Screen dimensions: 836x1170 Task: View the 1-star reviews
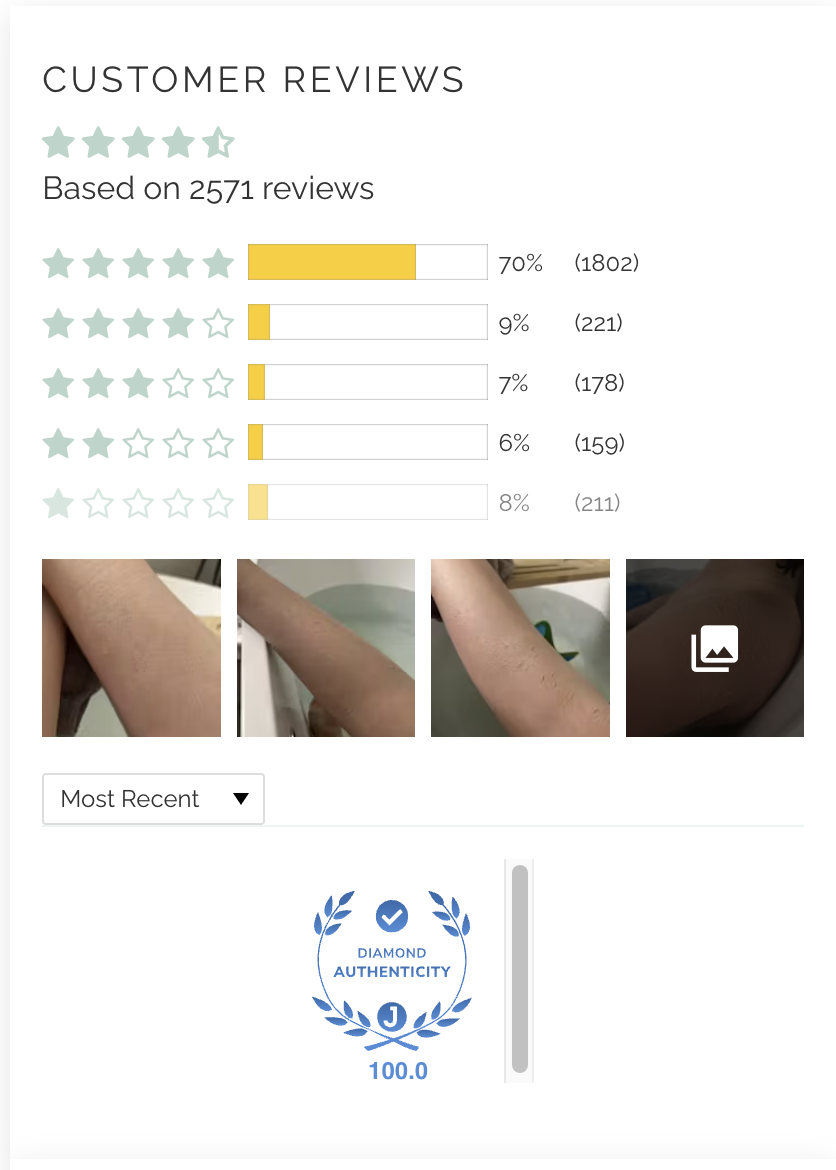click(367, 502)
